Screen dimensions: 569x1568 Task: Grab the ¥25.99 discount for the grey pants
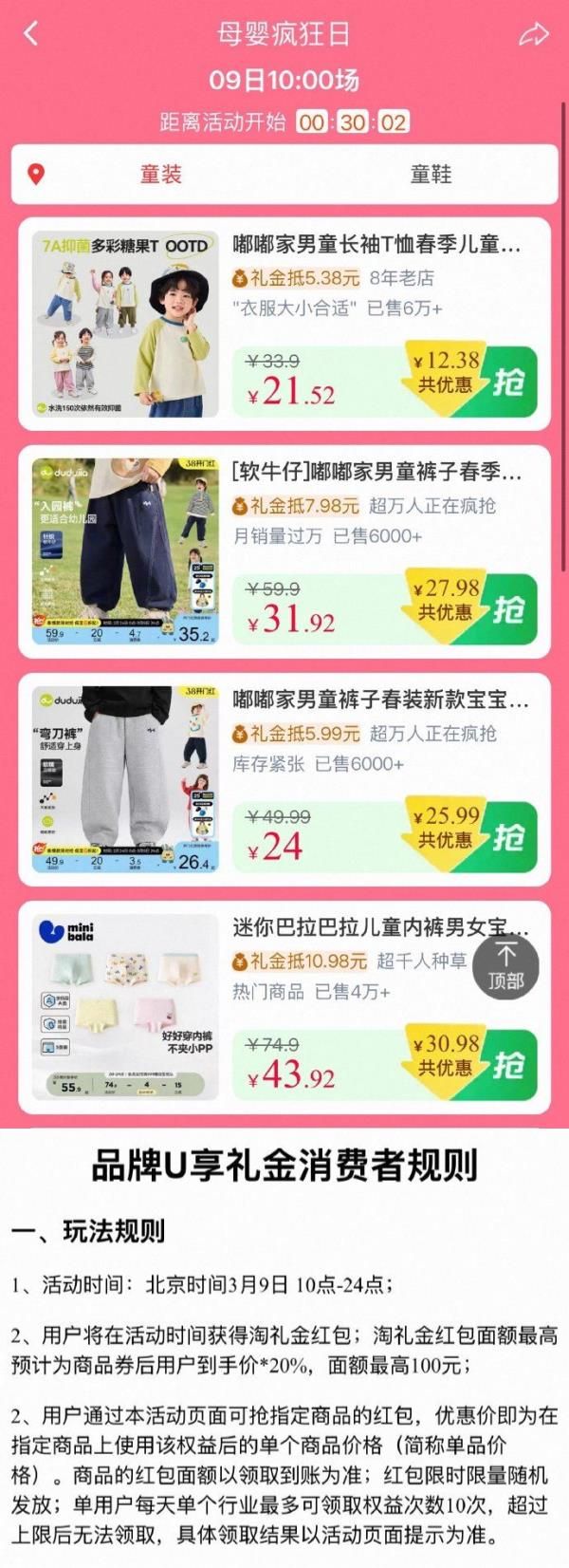[x=471, y=838]
